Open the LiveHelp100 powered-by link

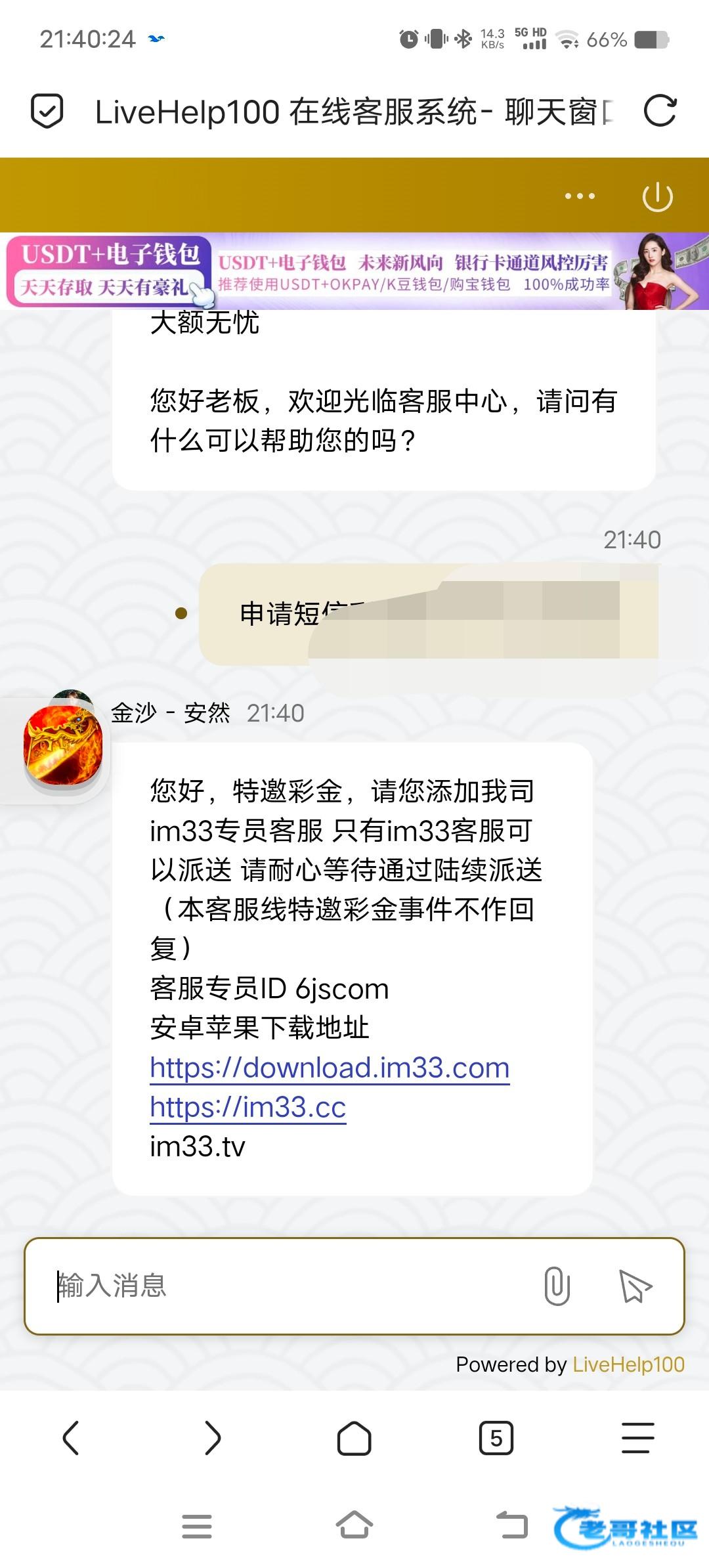(628, 1364)
